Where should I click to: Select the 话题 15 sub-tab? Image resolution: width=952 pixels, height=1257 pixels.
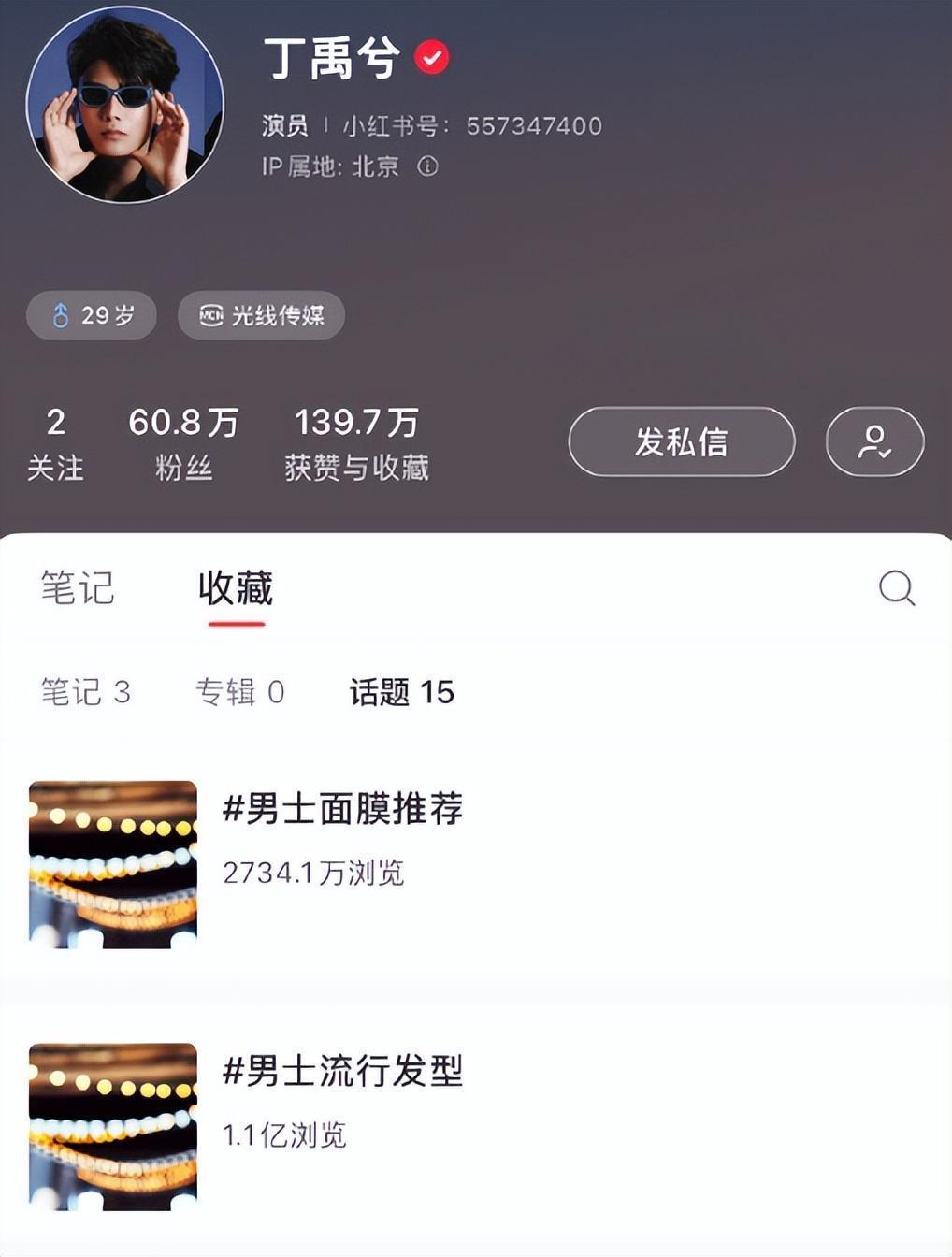(401, 692)
